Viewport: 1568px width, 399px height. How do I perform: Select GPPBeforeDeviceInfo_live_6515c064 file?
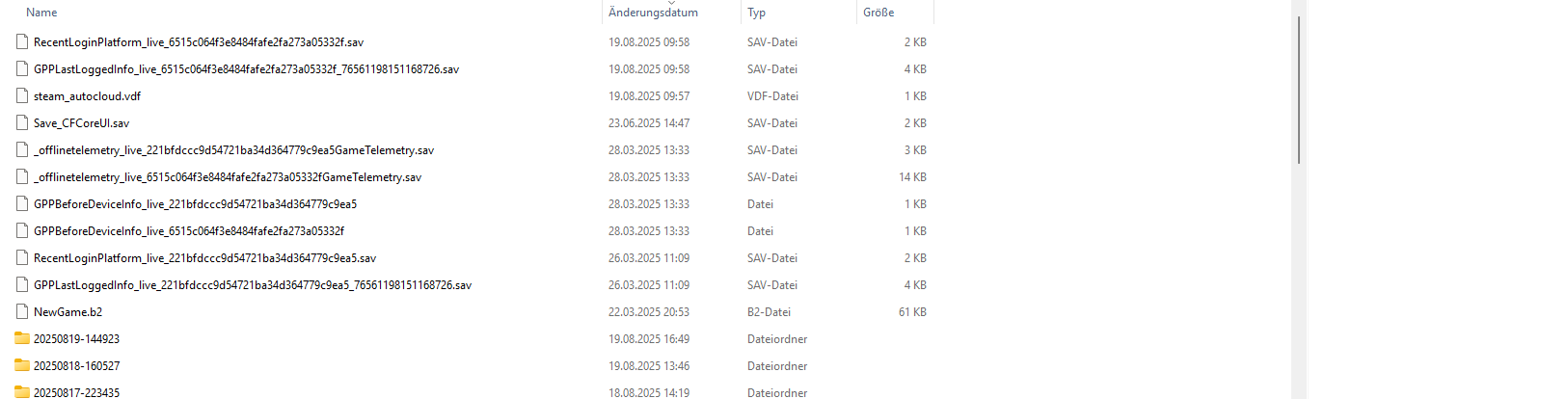188,231
